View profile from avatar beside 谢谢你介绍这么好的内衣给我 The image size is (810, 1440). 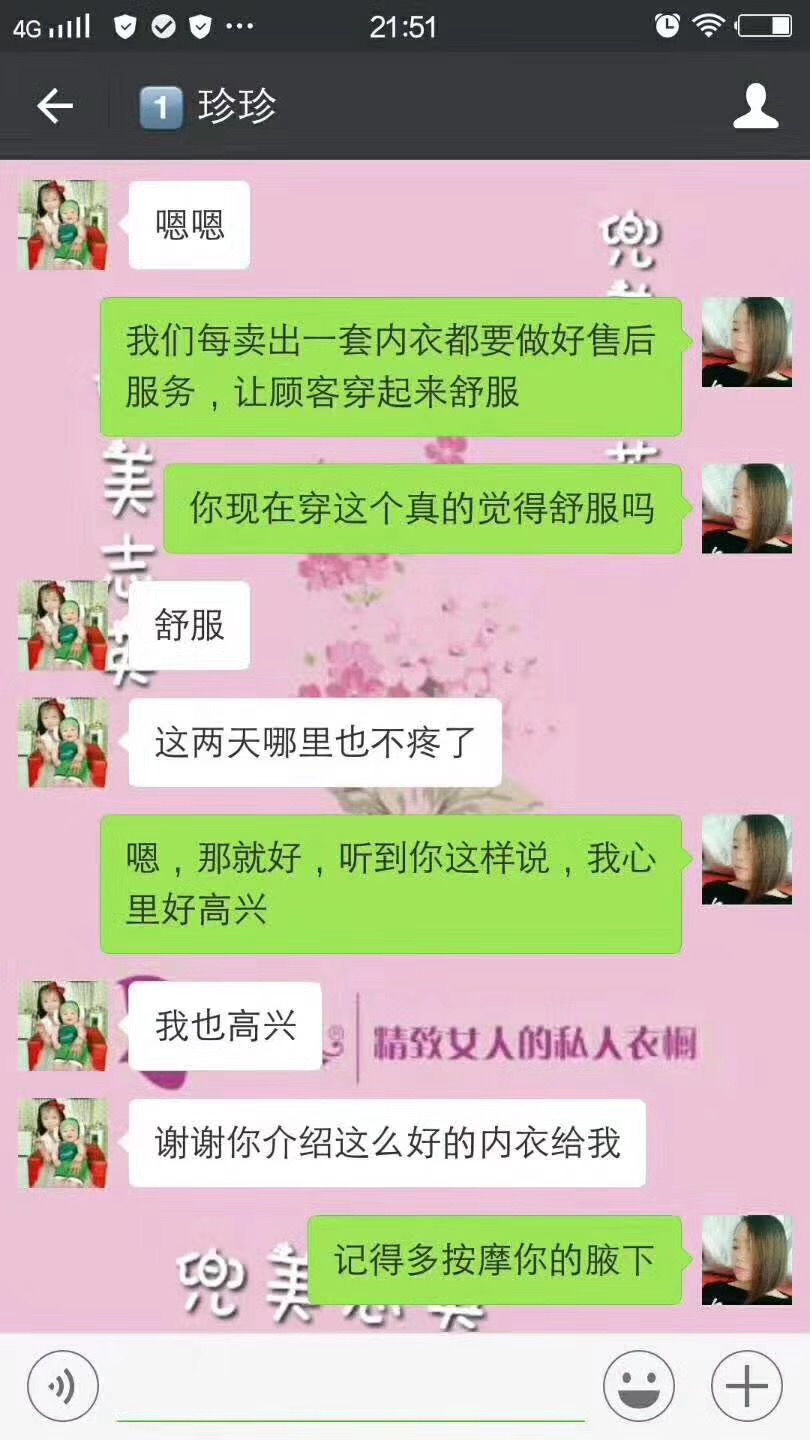pyautogui.click(x=63, y=1143)
